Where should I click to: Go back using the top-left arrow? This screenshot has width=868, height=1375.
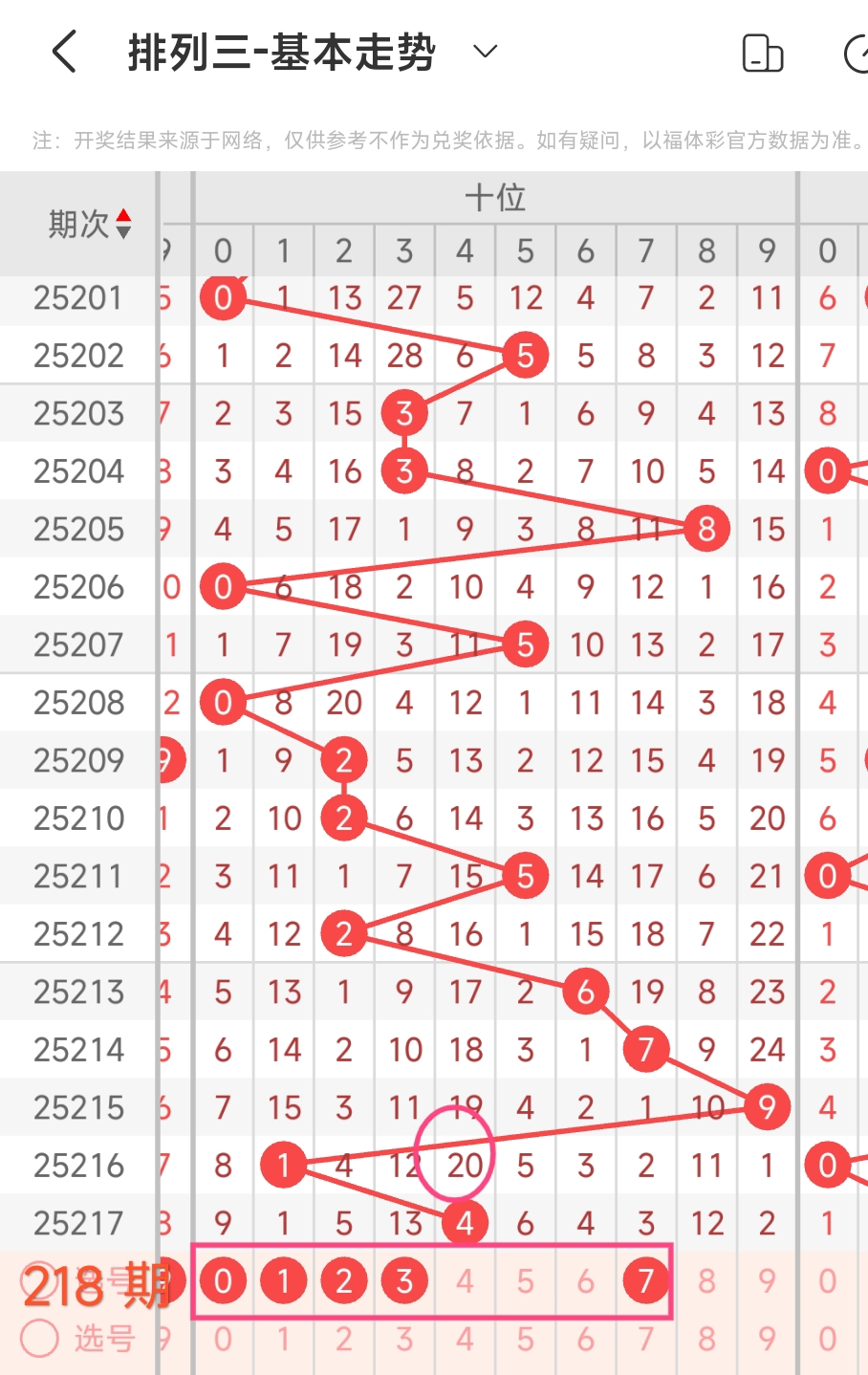tap(64, 52)
